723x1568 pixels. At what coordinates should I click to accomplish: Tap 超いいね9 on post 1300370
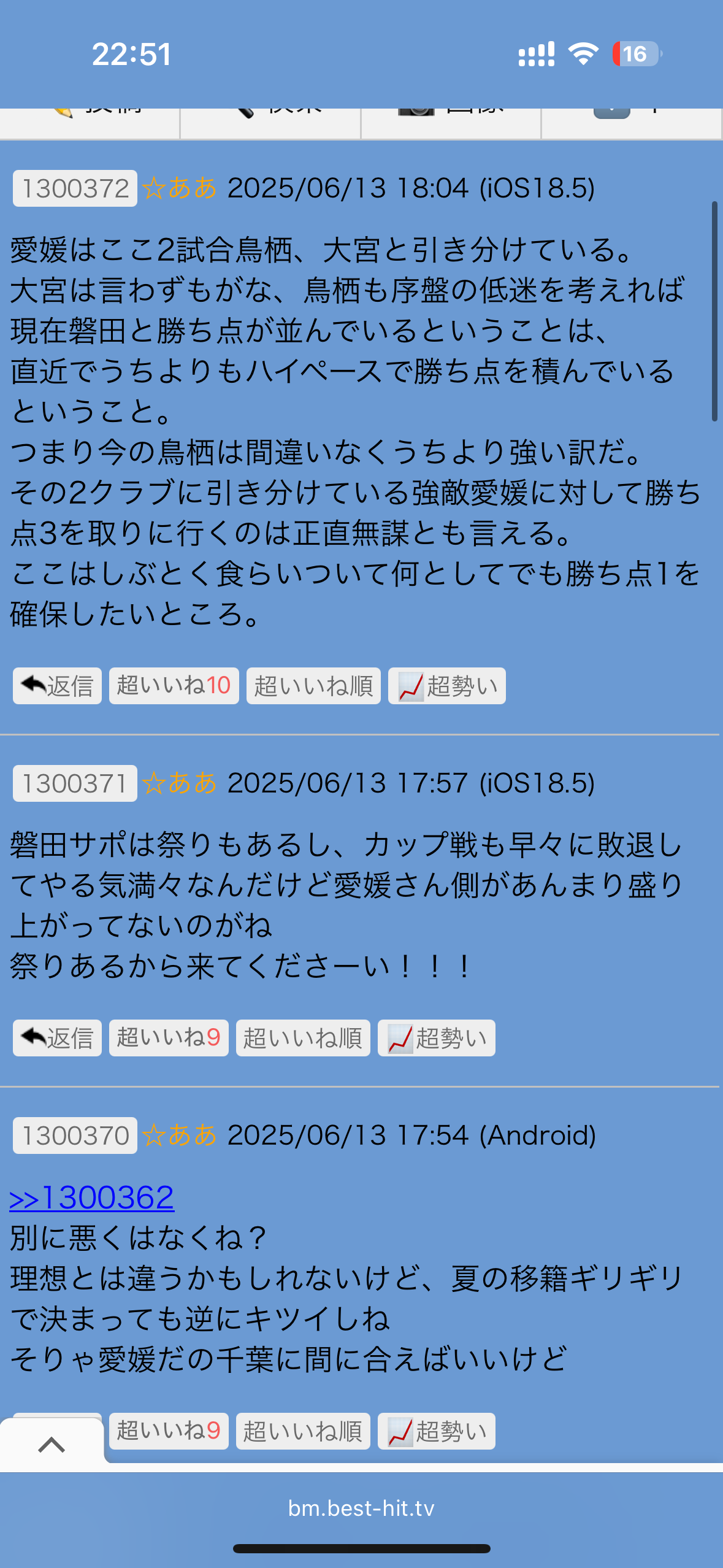tap(169, 1431)
